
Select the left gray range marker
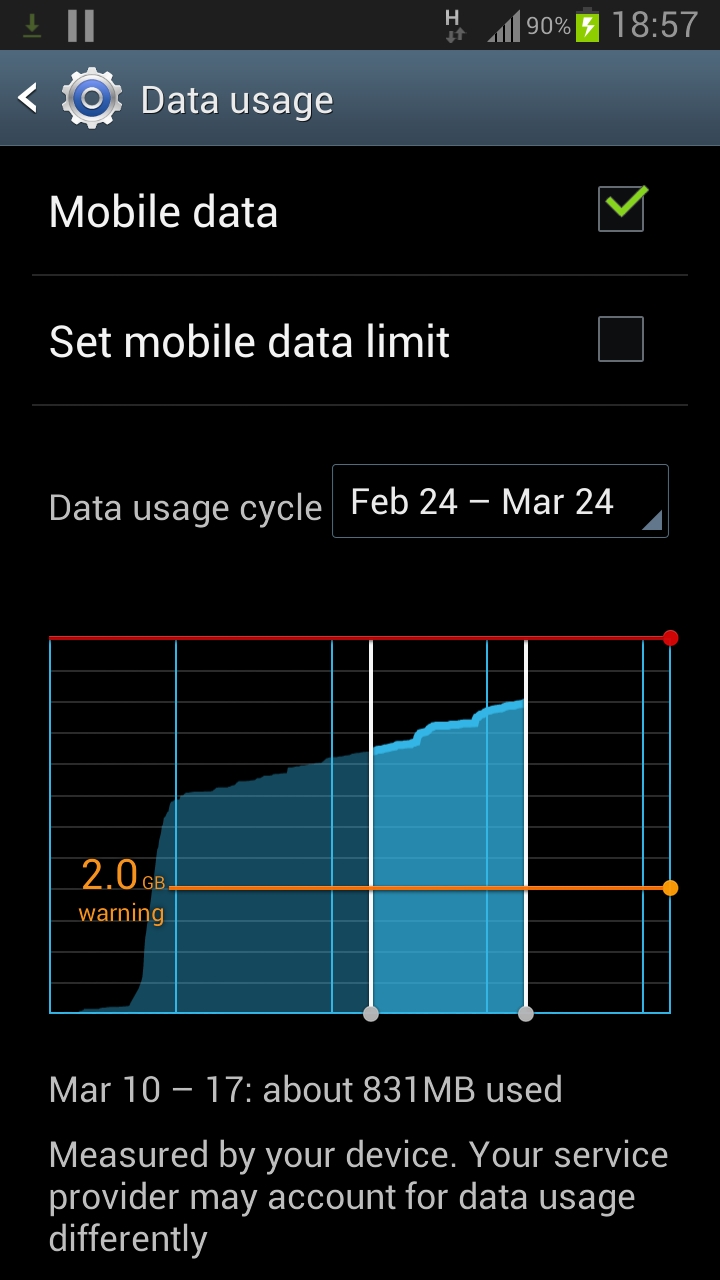pos(371,1014)
